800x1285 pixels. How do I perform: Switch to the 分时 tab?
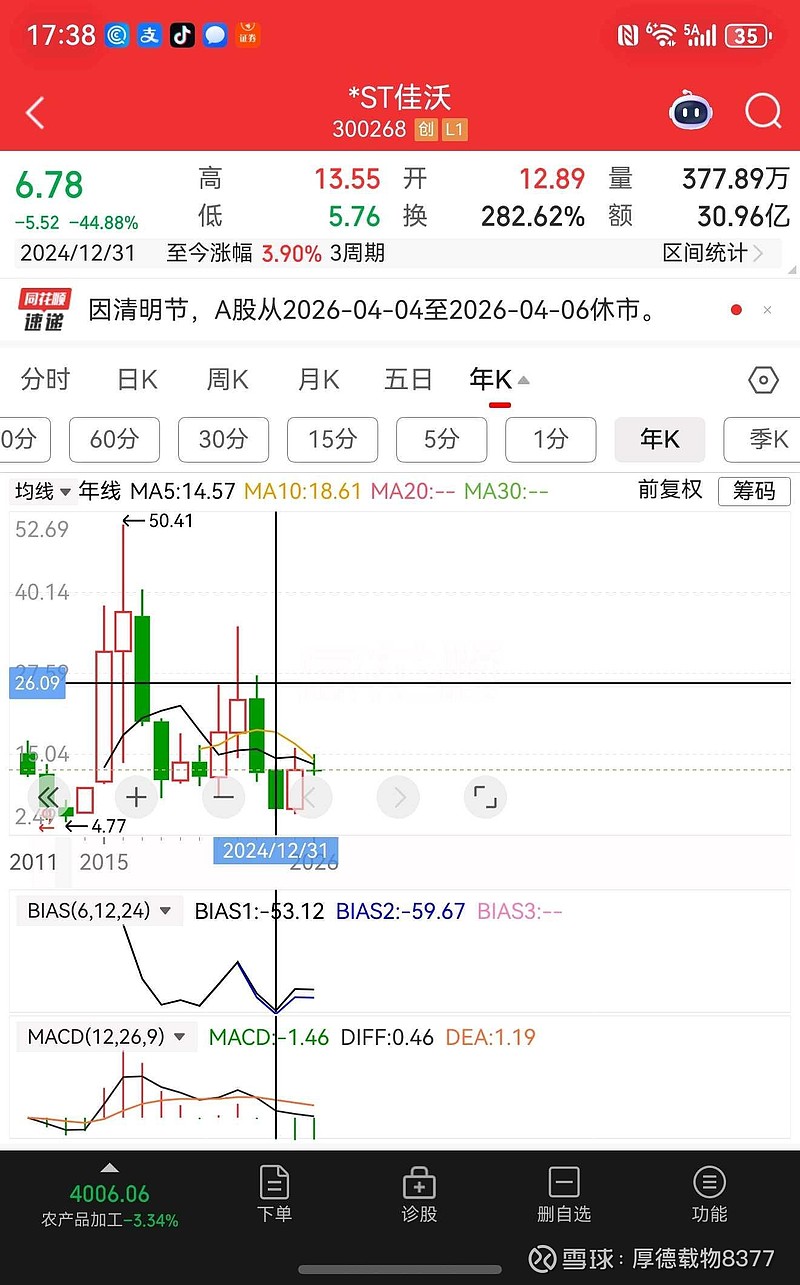click(x=45, y=380)
